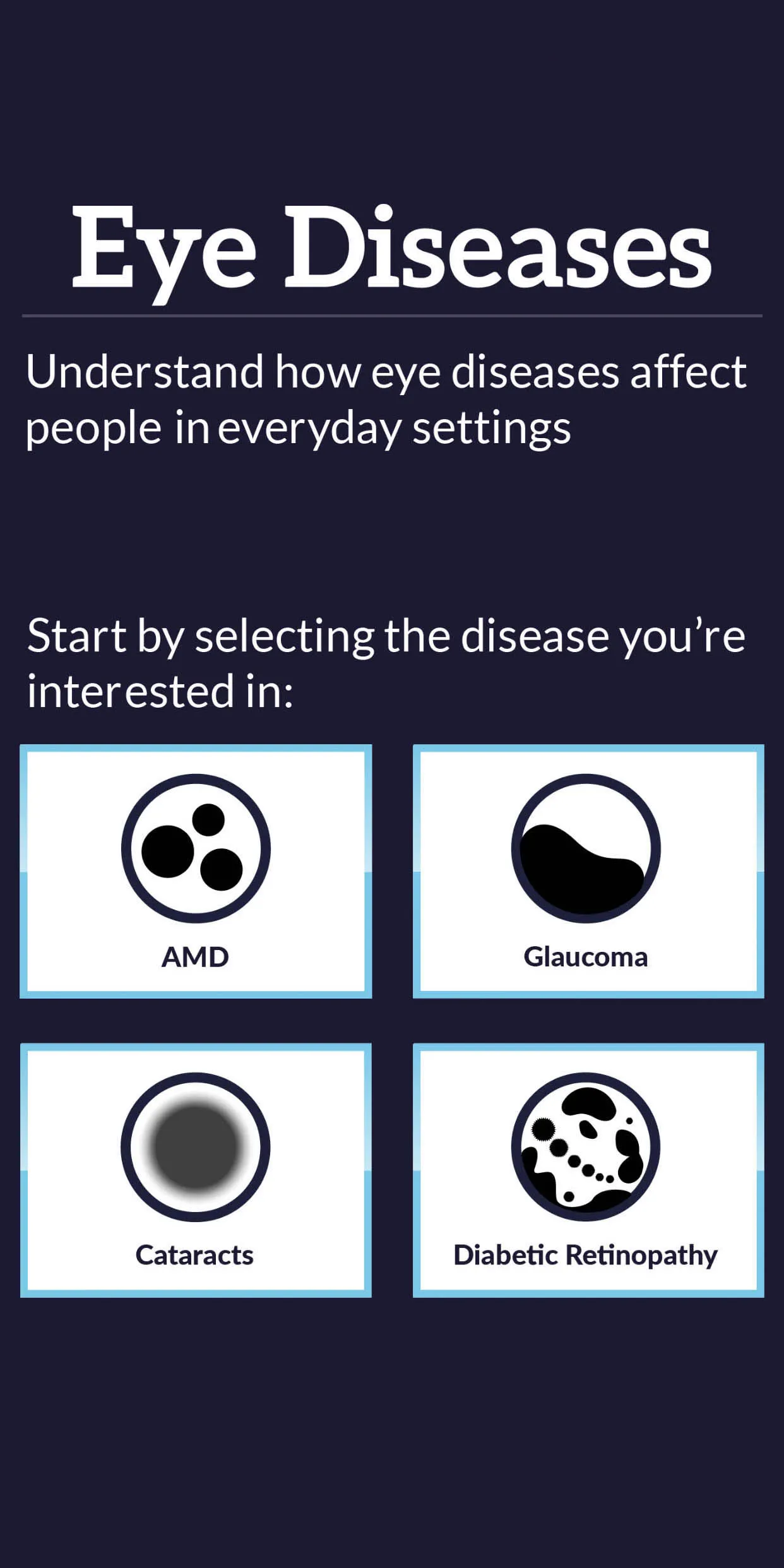Select the AMD disease card
Image resolution: width=784 pixels, height=1568 pixels.
[196, 871]
